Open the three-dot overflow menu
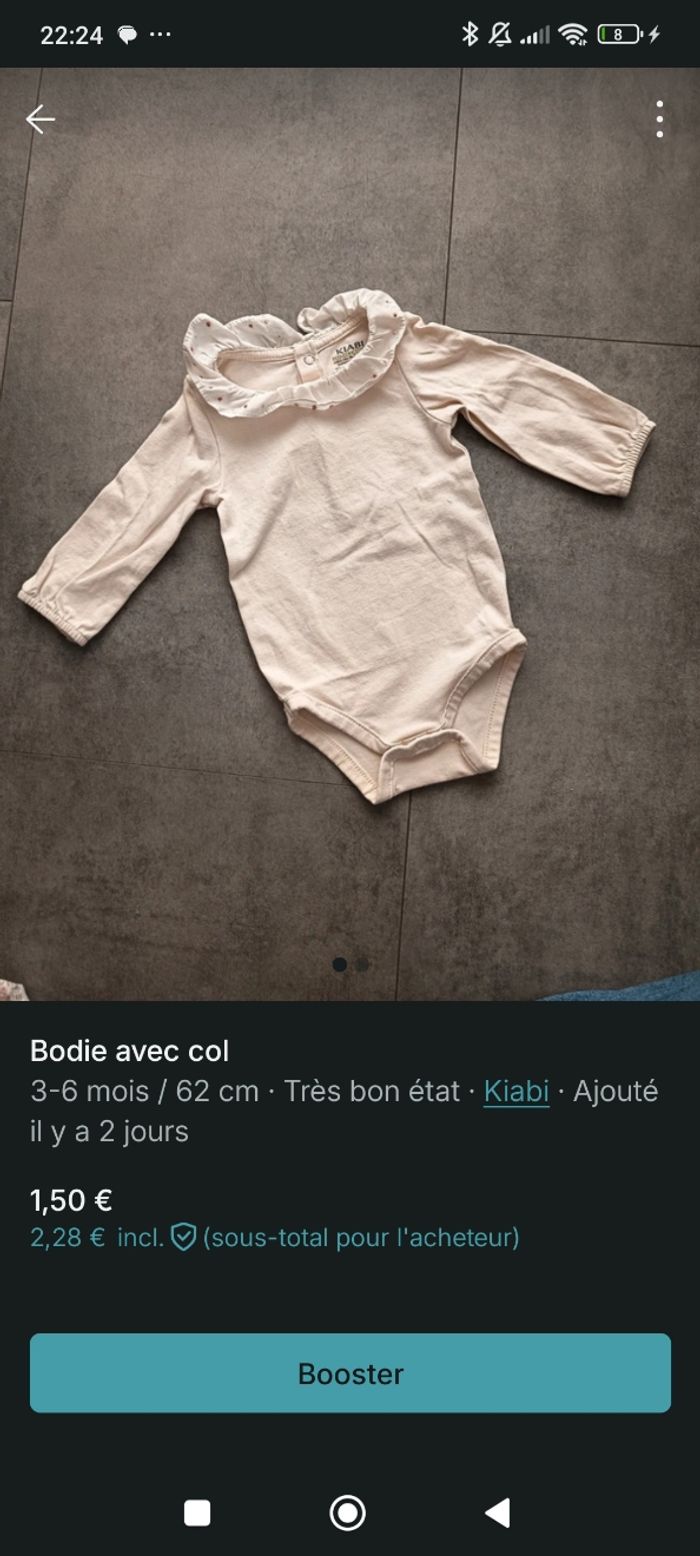Screen dimensions: 700x1556 coord(659,120)
